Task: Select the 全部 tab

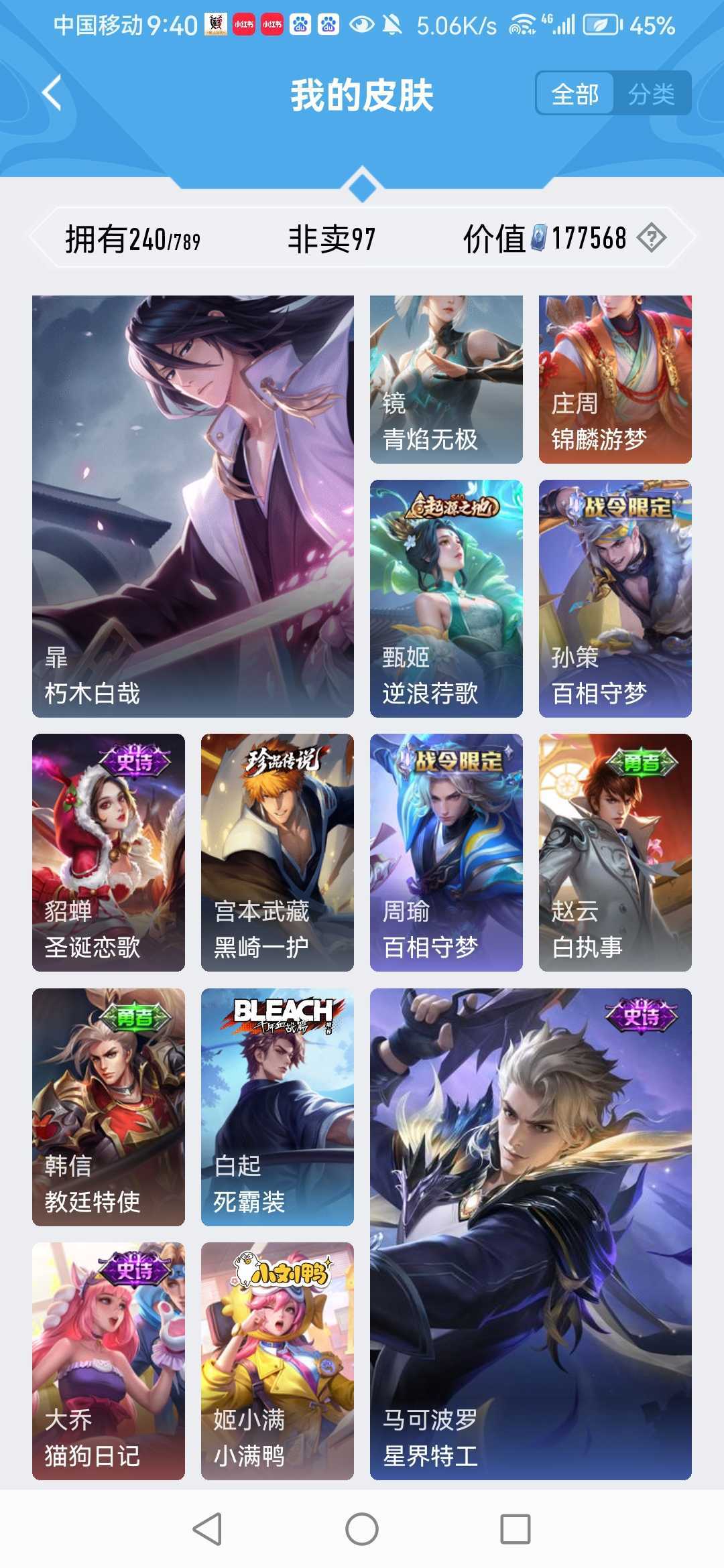Action: (x=575, y=94)
